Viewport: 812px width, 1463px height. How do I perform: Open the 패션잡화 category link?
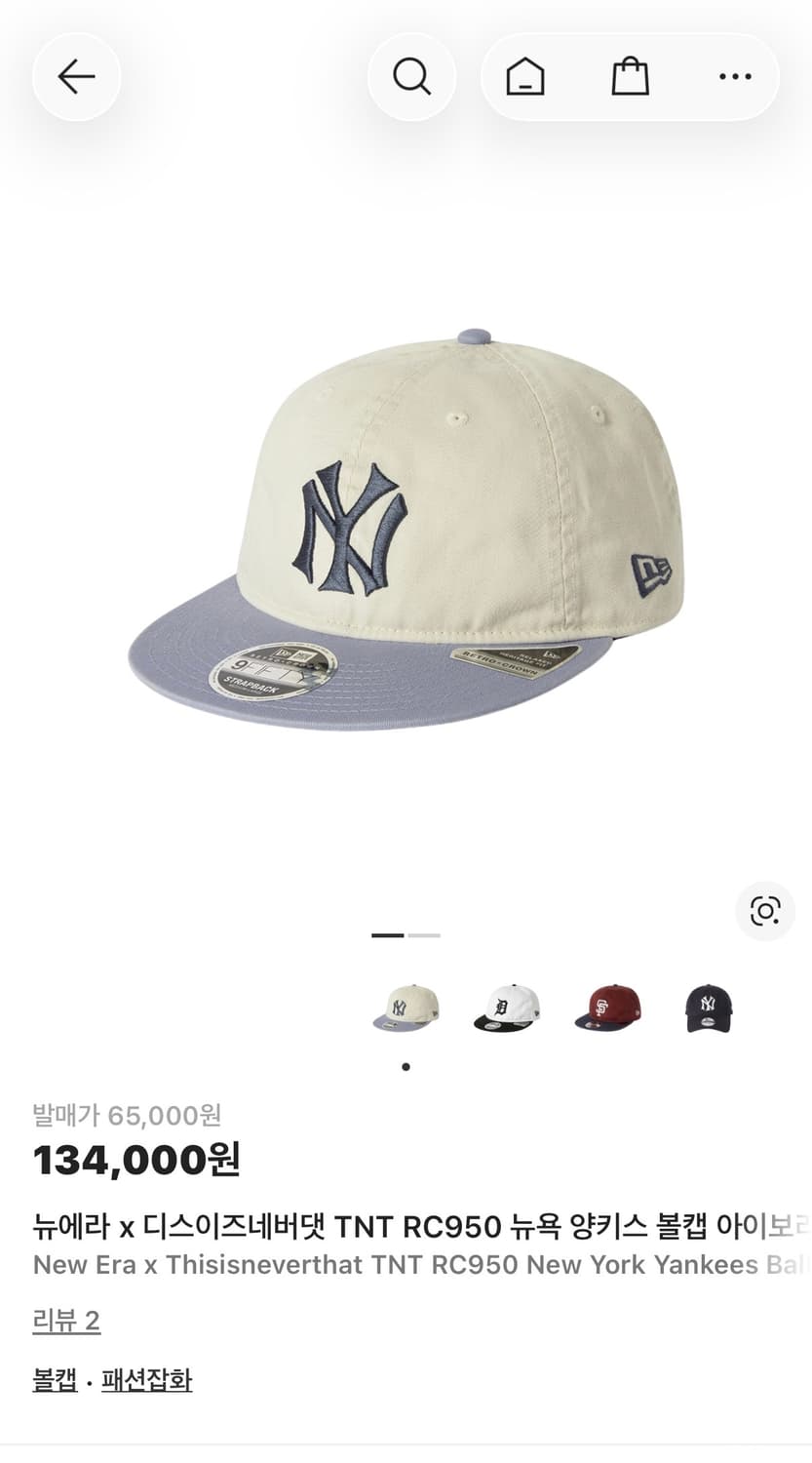coord(147,1380)
